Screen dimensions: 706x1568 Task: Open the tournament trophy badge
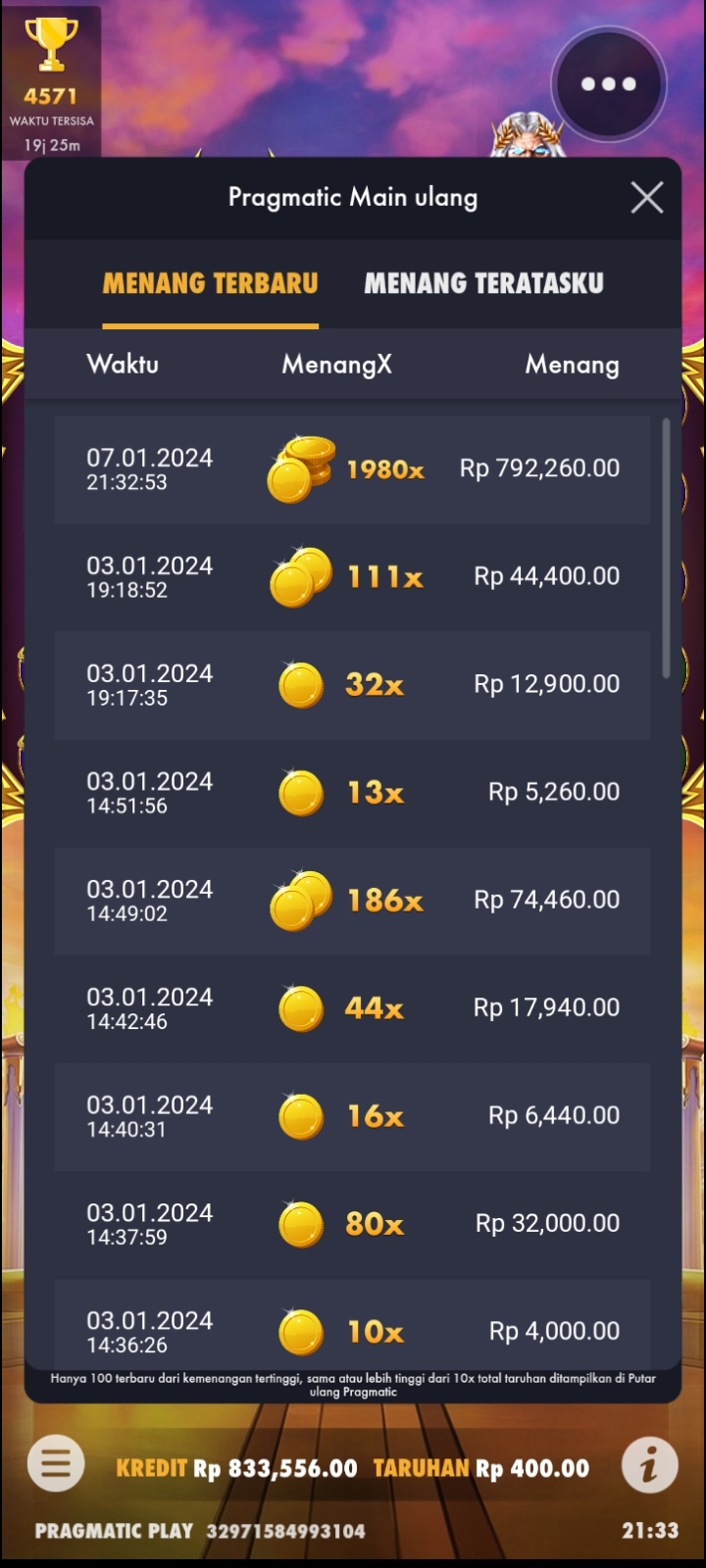(x=51, y=80)
